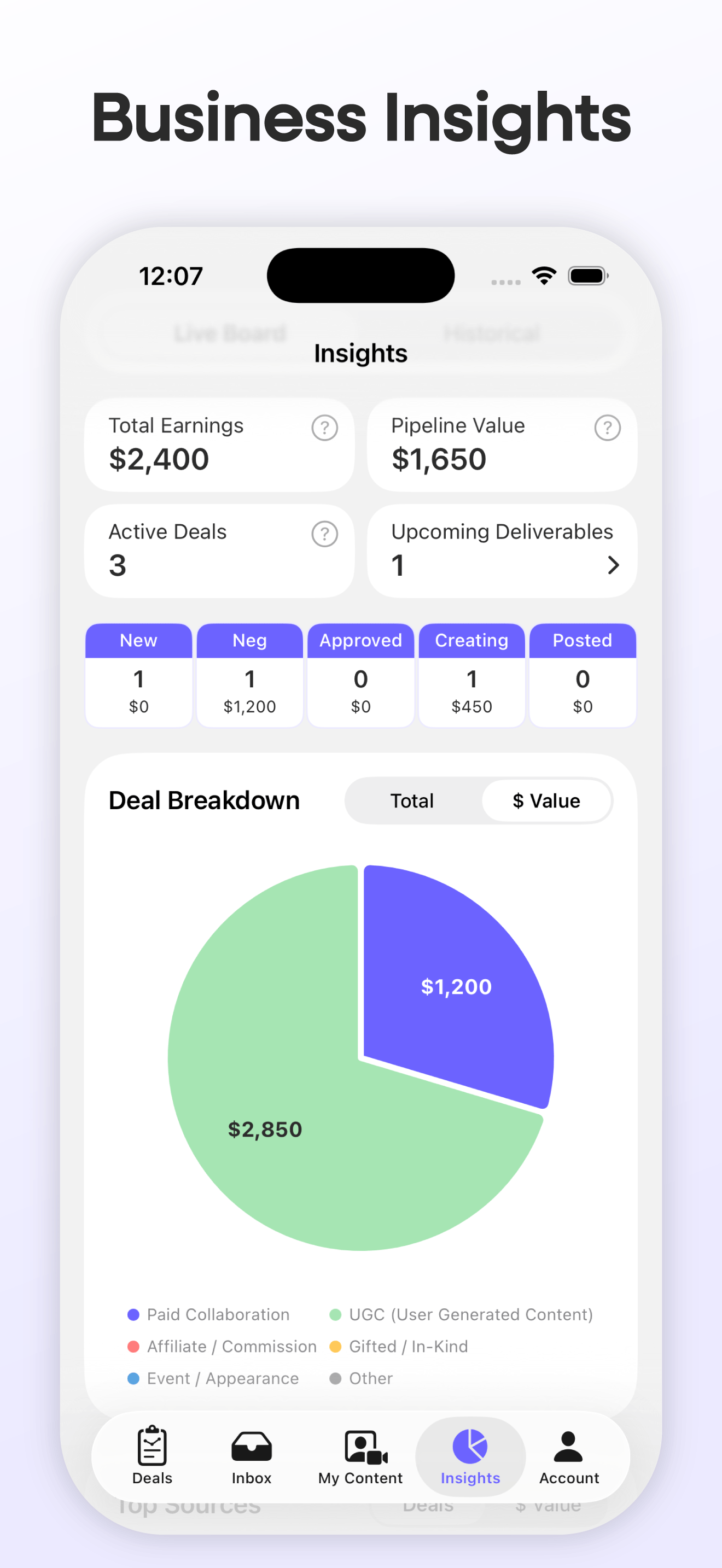
Task: Click the Posted stage card
Action: pos(582,676)
